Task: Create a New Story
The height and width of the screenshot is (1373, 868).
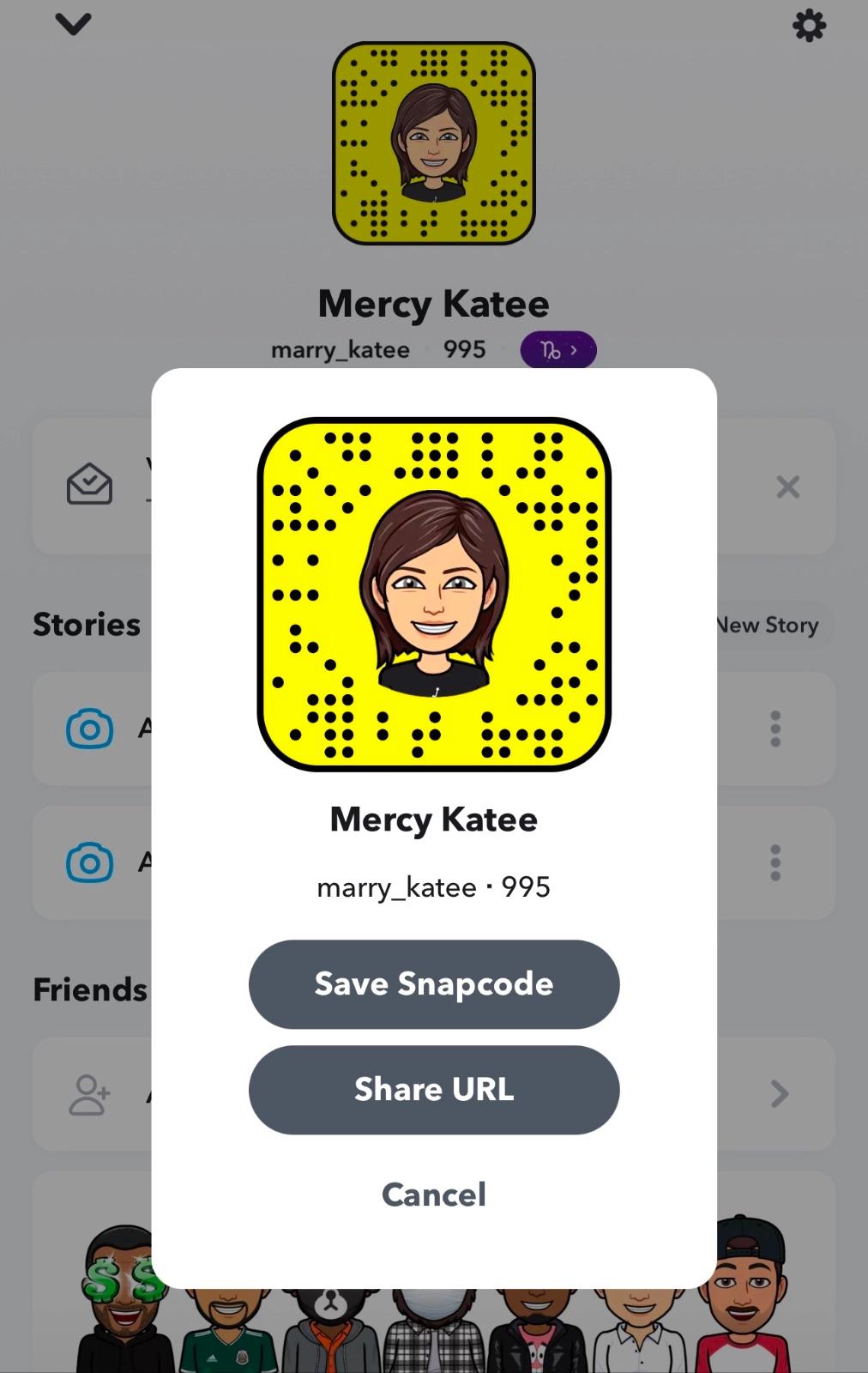Action: click(770, 625)
